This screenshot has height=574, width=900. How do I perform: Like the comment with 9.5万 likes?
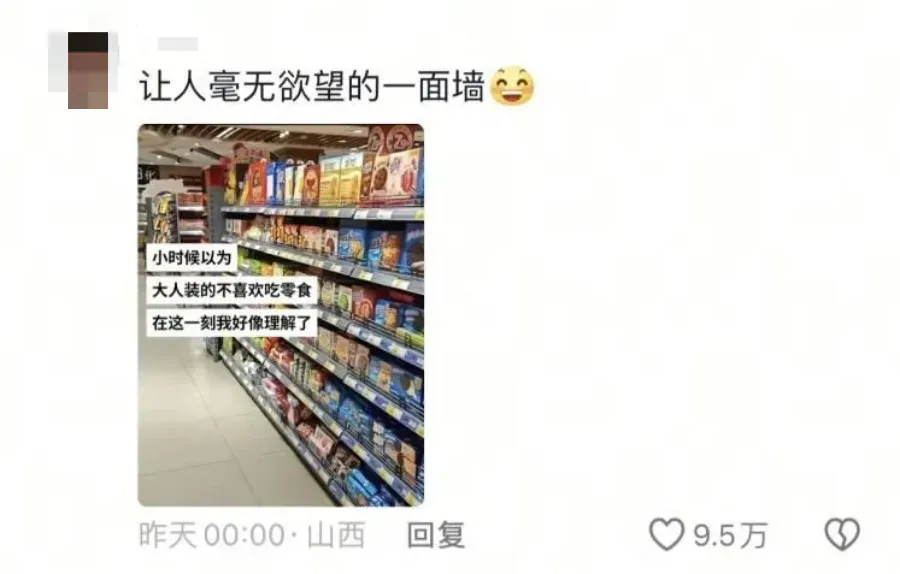[666, 535]
